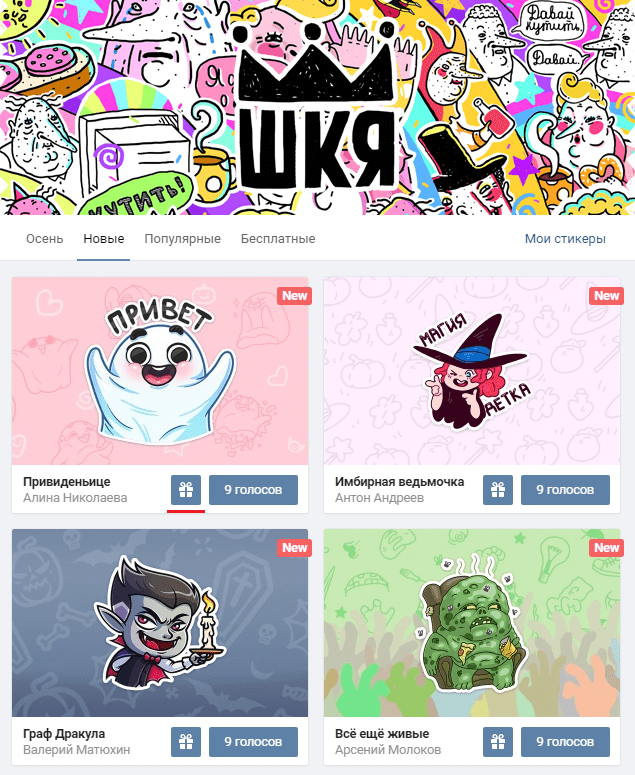Buy Всё ещё живые for 9 голосов

pos(565,742)
